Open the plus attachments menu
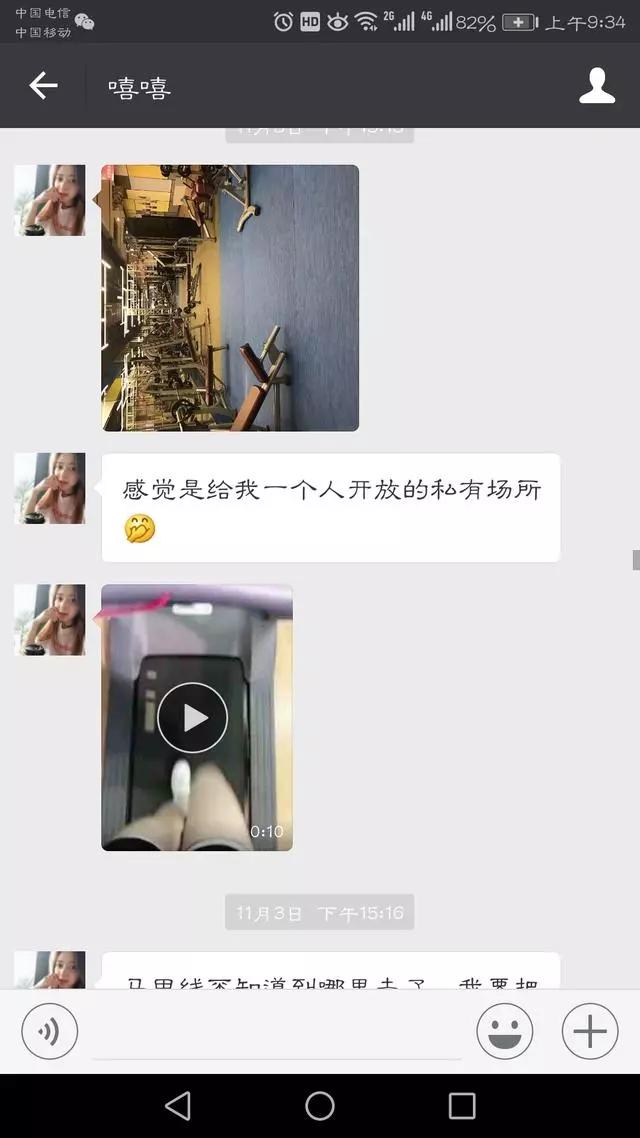This screenshot has height=1138, width=640. 590,1031
